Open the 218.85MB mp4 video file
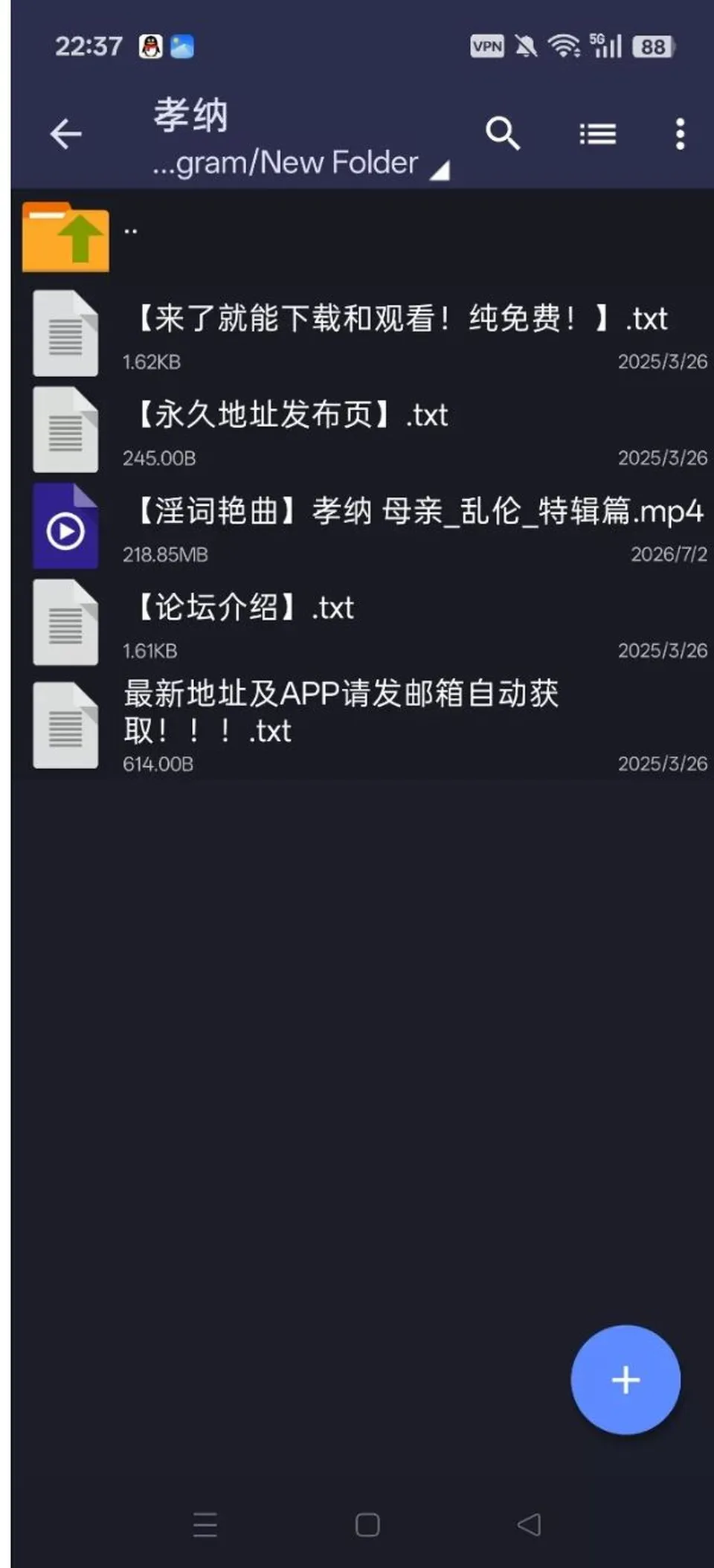Image resolution: width=714 pixels, height=1568 pixels. [x=362, y=527]
